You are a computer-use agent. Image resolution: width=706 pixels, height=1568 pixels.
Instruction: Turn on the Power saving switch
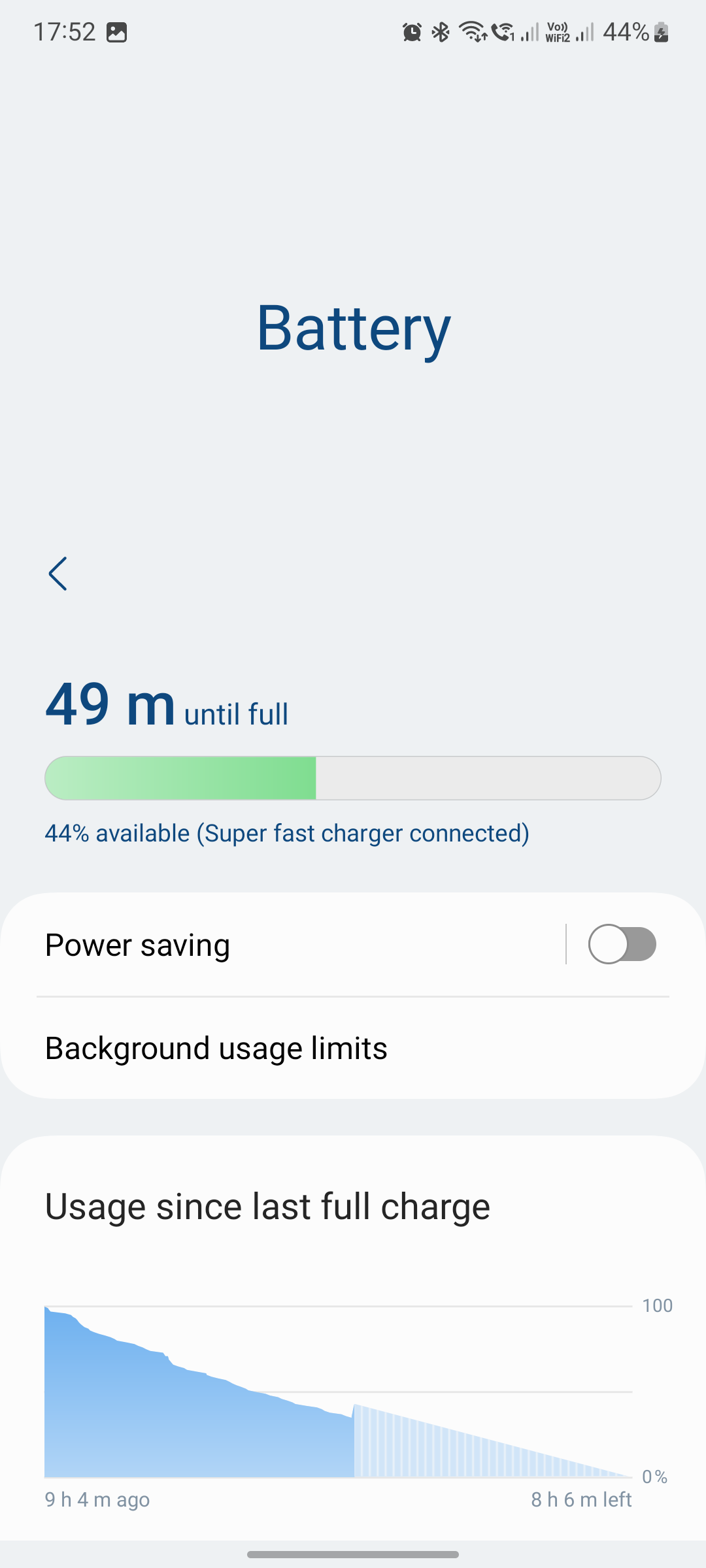point(622,945)
